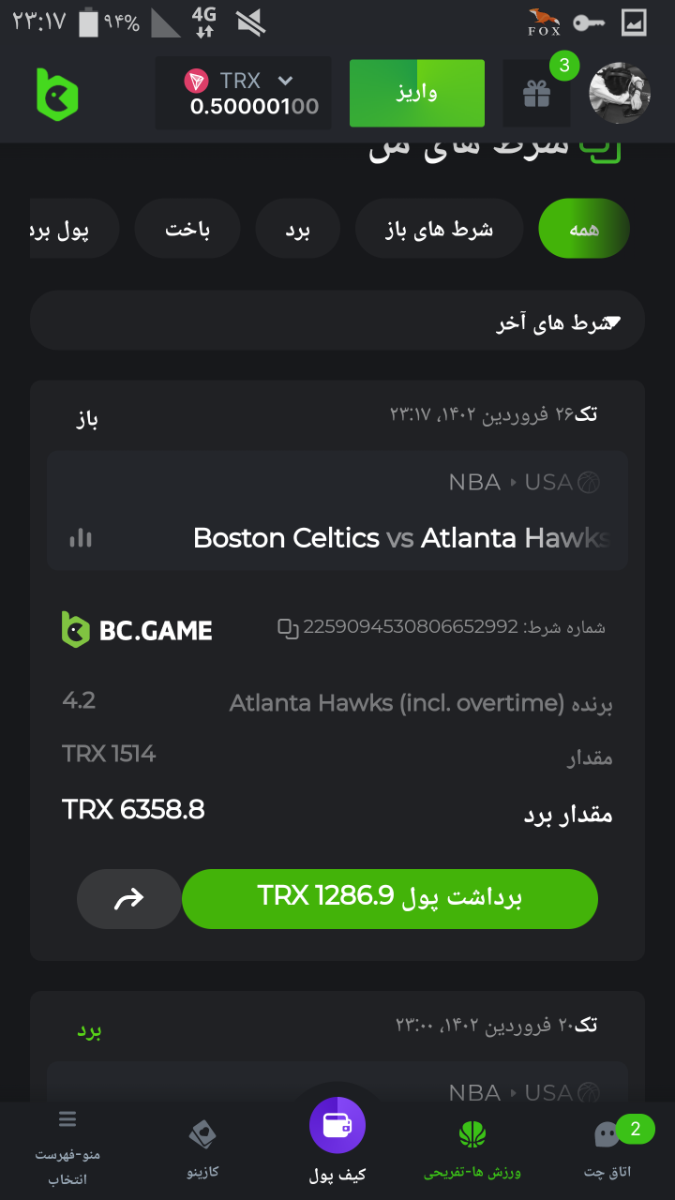Screen dimensions: 675x1200
Task: Go to the کازینو tab
Action: [203, 1148]
